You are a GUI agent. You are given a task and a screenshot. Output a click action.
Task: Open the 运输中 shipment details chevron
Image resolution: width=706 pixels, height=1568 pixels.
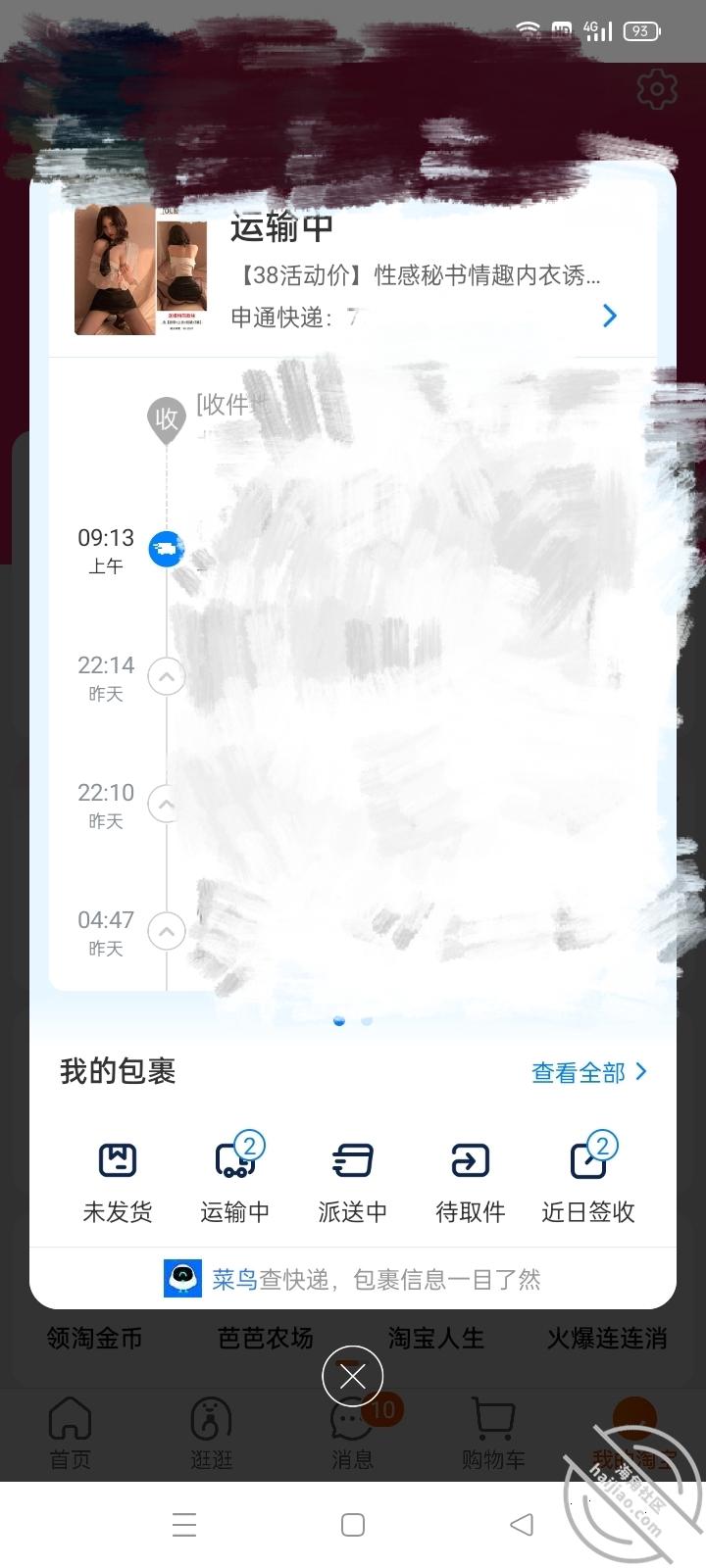(x=609, y=316)
